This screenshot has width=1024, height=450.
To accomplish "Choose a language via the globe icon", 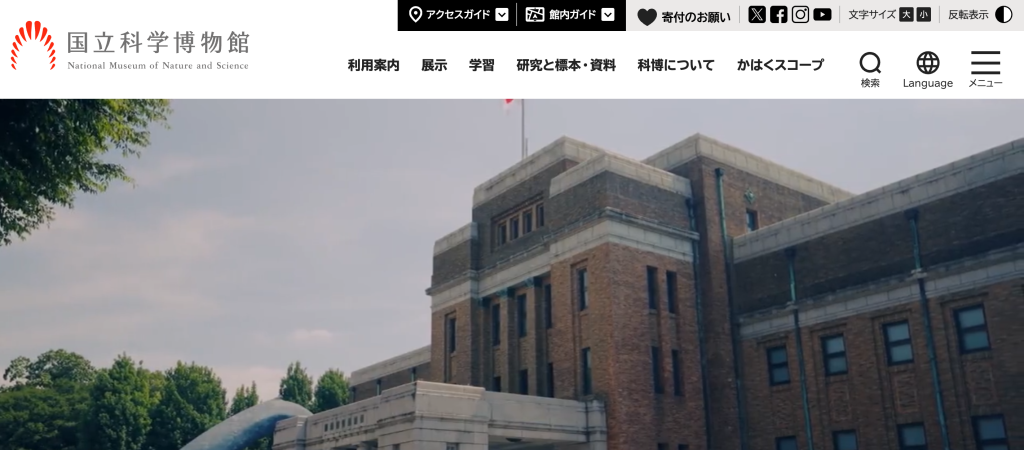I will click(x=928, y=69).
